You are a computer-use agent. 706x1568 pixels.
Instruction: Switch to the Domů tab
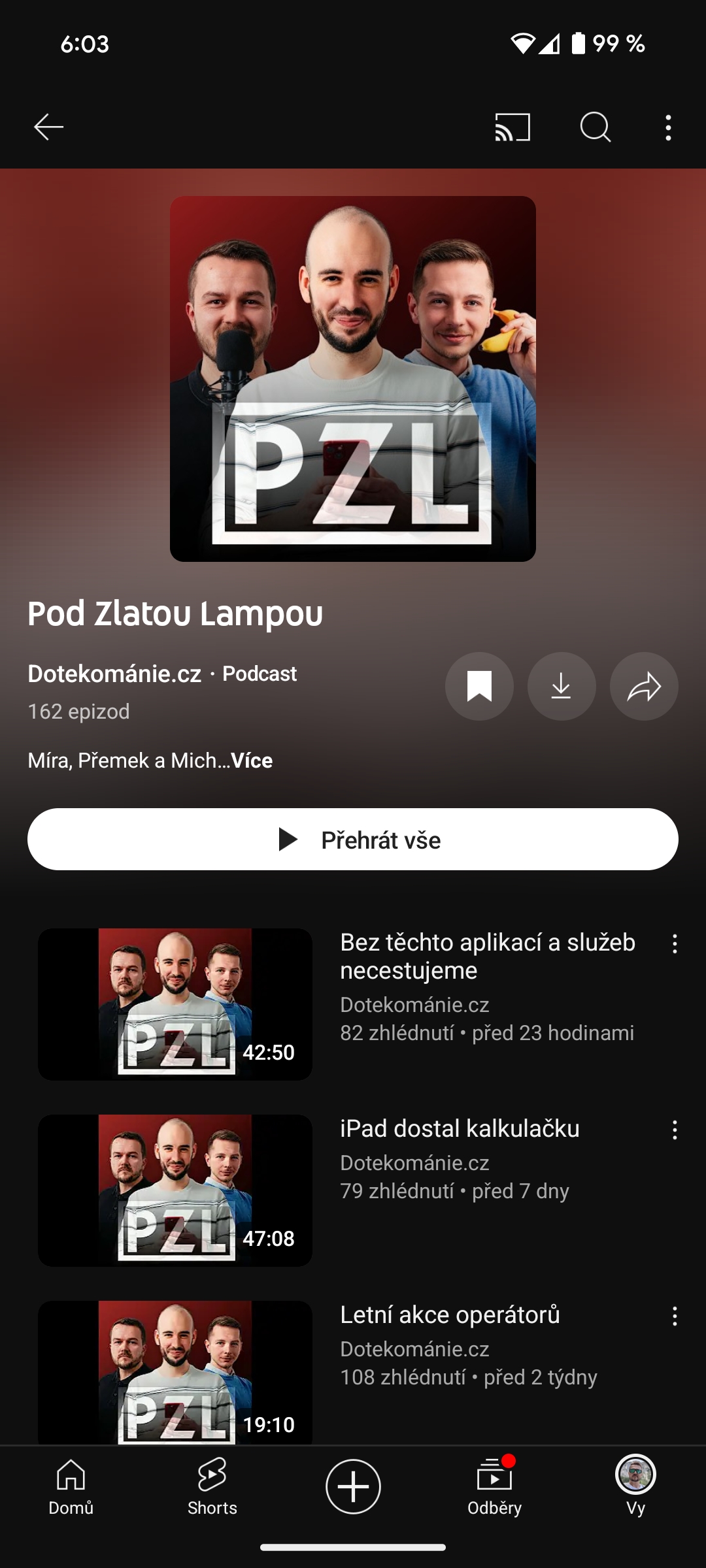click(x=71, y=1486)
